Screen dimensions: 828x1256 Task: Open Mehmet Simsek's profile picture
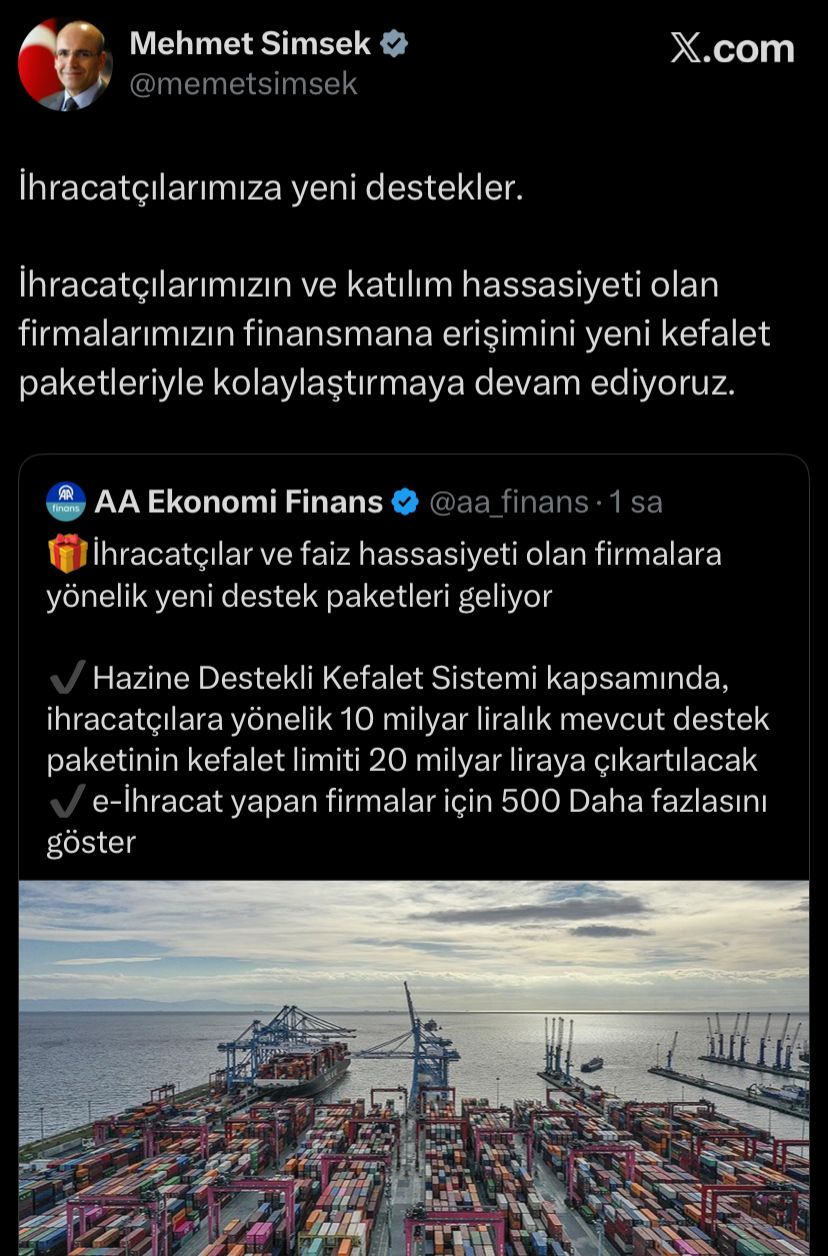(x=63, y=60)
